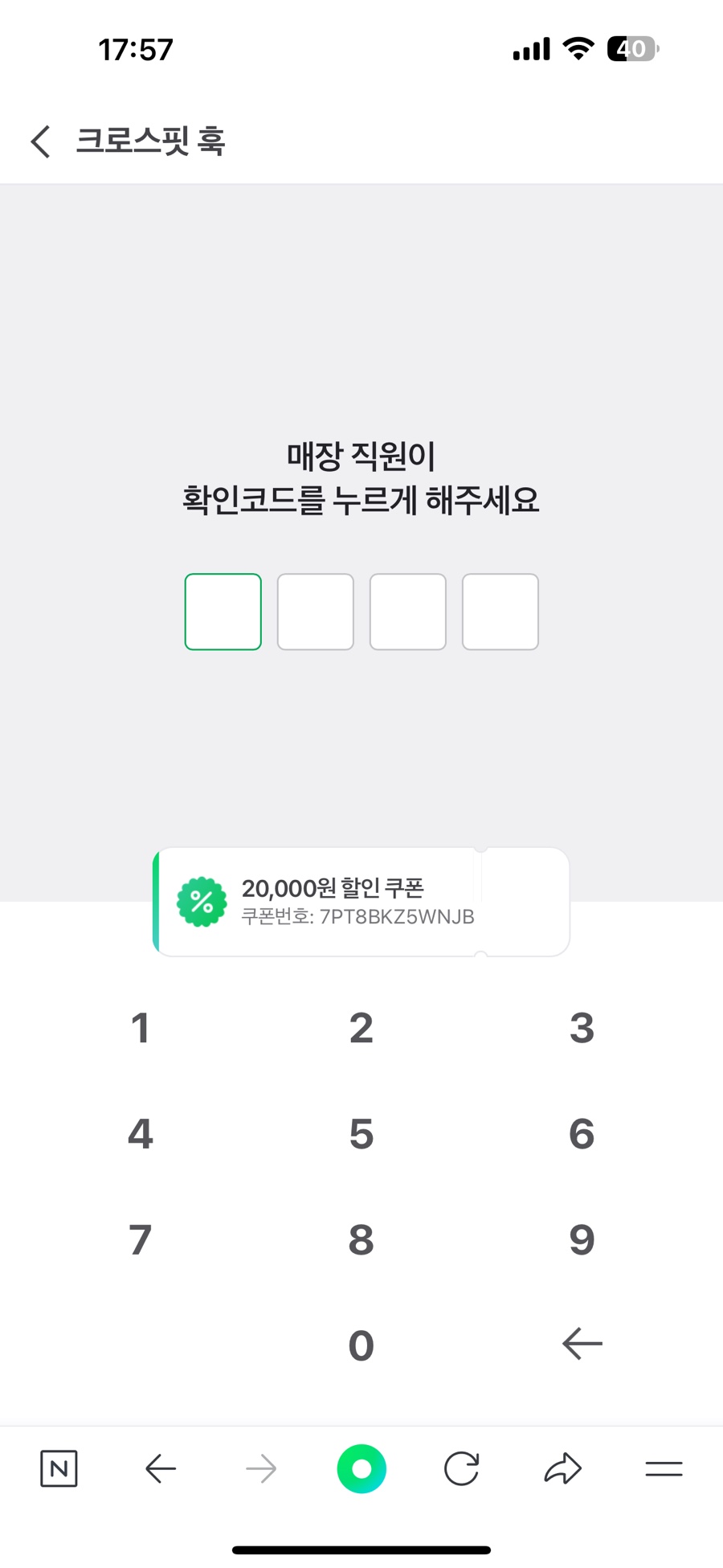The height and width of the screenshot is (1568, 723).
Task: Enter digit 3 on the keypad
Action: point(582,1028)
